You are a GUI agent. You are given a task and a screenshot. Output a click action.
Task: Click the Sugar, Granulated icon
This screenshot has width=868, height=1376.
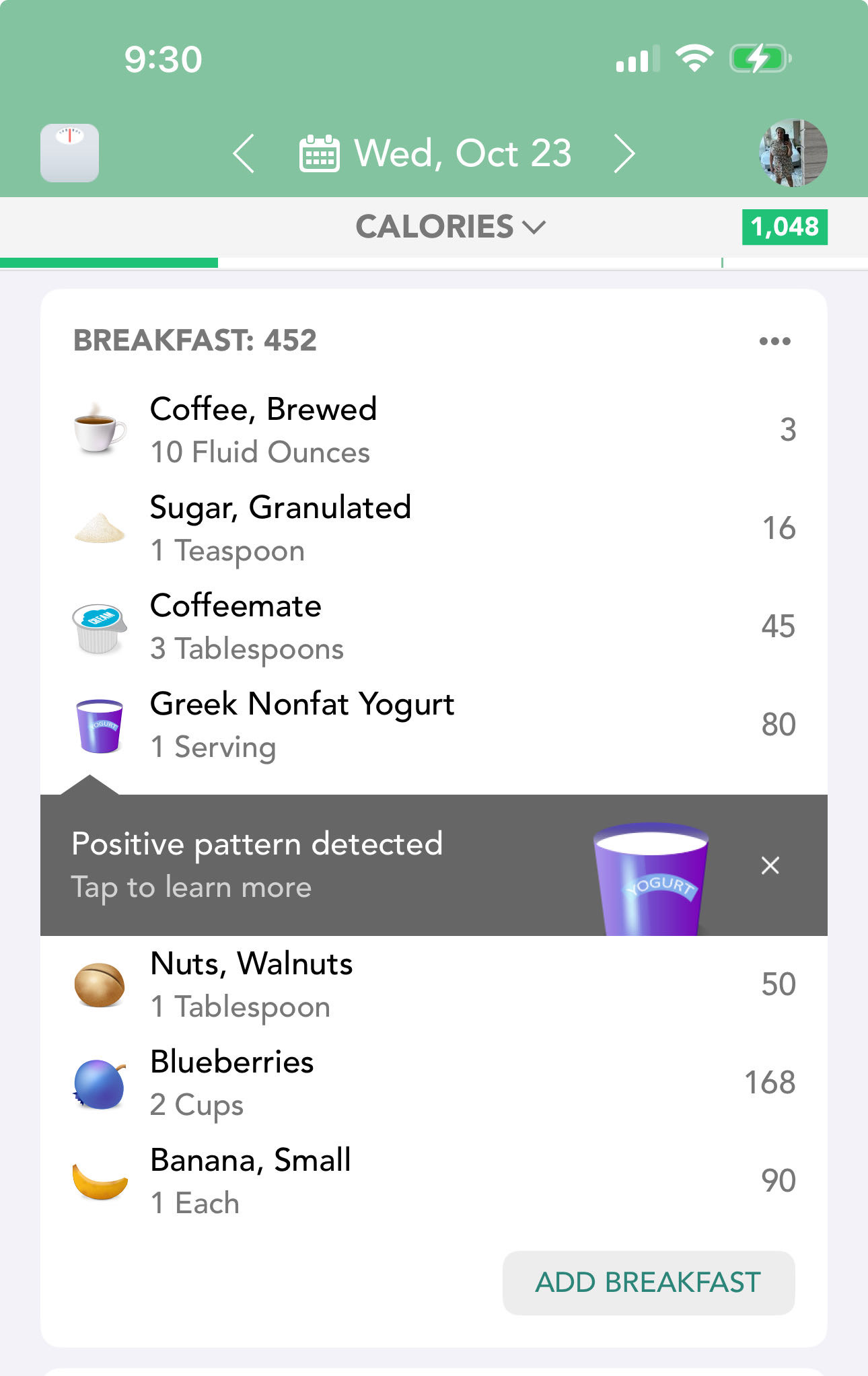pyautogui.click(x=100, y=528)
